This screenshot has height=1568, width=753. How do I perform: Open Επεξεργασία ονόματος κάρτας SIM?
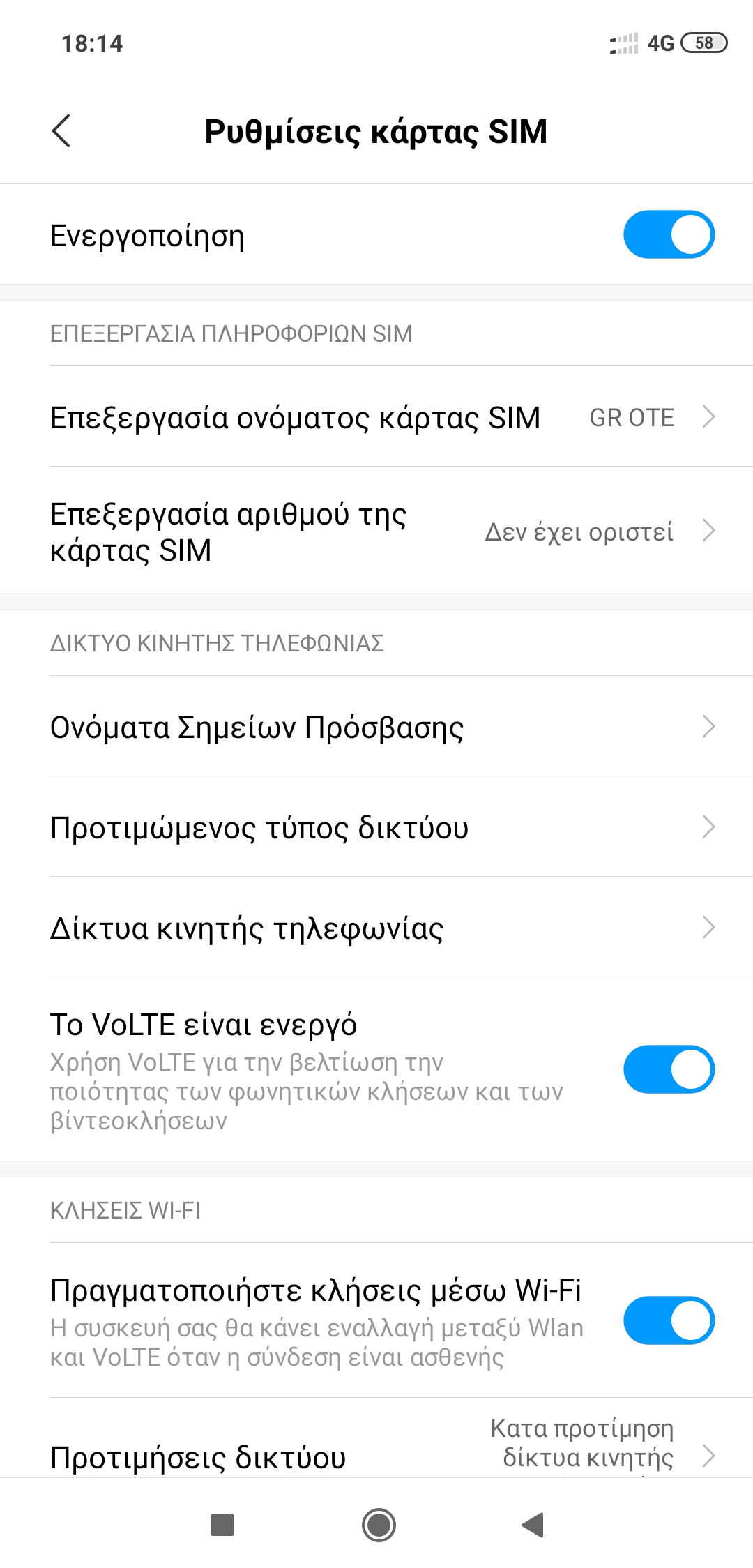tap(376, 417)
